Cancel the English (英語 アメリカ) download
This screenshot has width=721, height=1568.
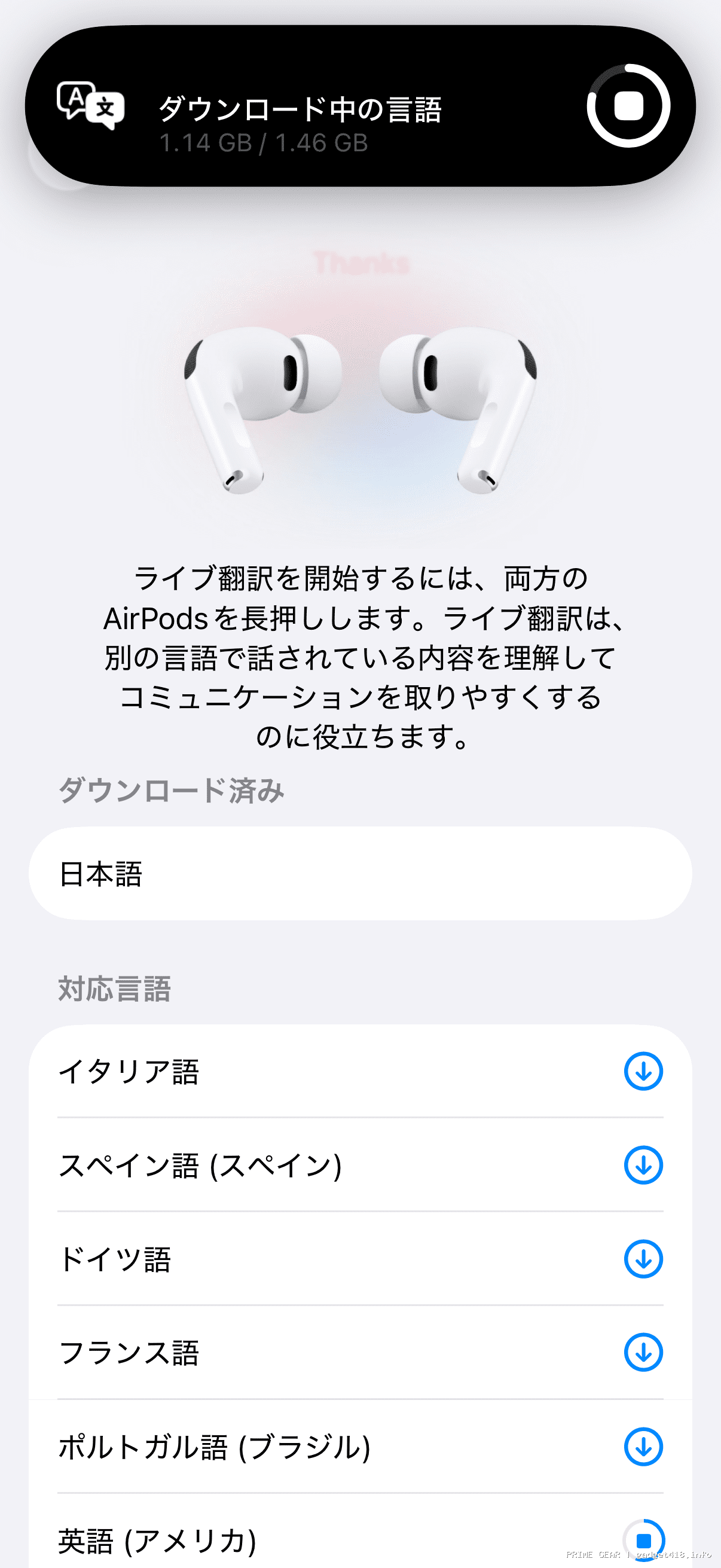coord(643,1540)
